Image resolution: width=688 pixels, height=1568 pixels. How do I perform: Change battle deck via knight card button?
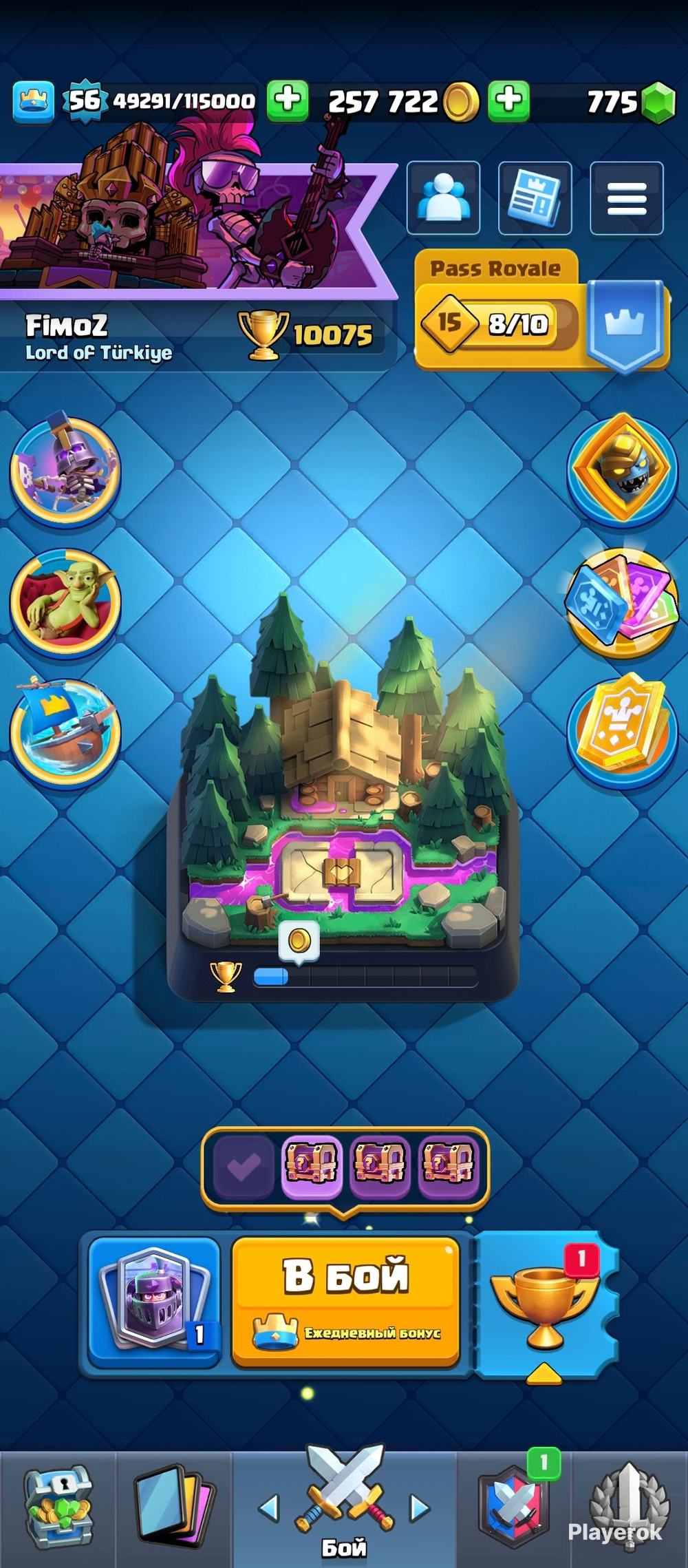[x=154, y=1301]
